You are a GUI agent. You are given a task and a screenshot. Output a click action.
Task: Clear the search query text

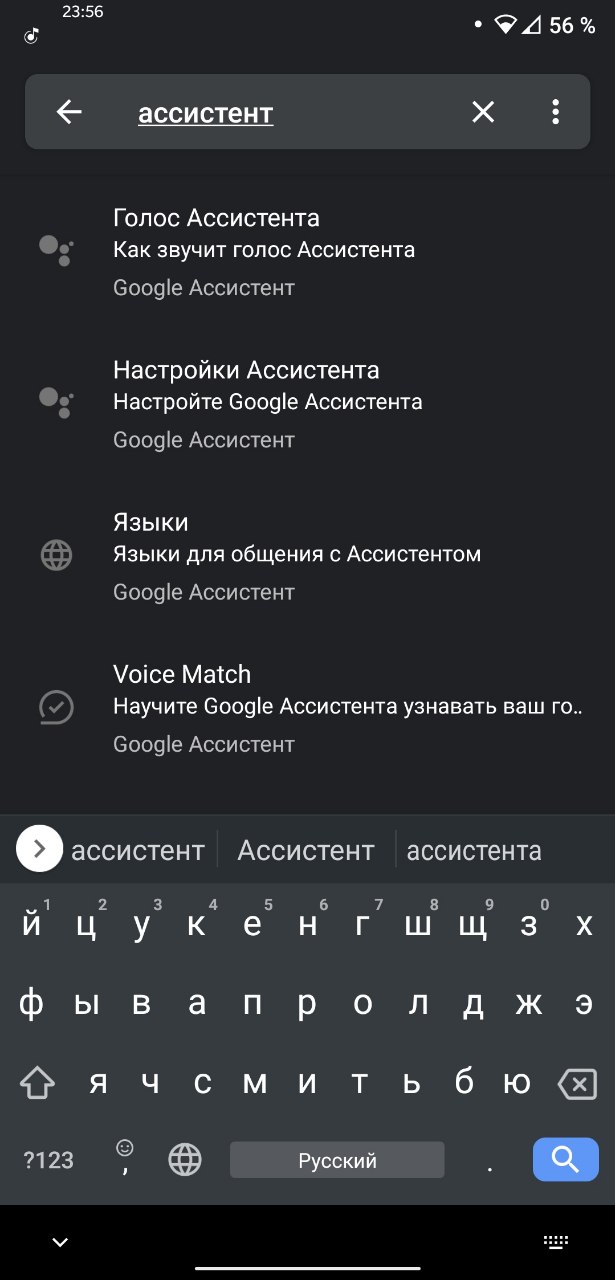[483, 112]
